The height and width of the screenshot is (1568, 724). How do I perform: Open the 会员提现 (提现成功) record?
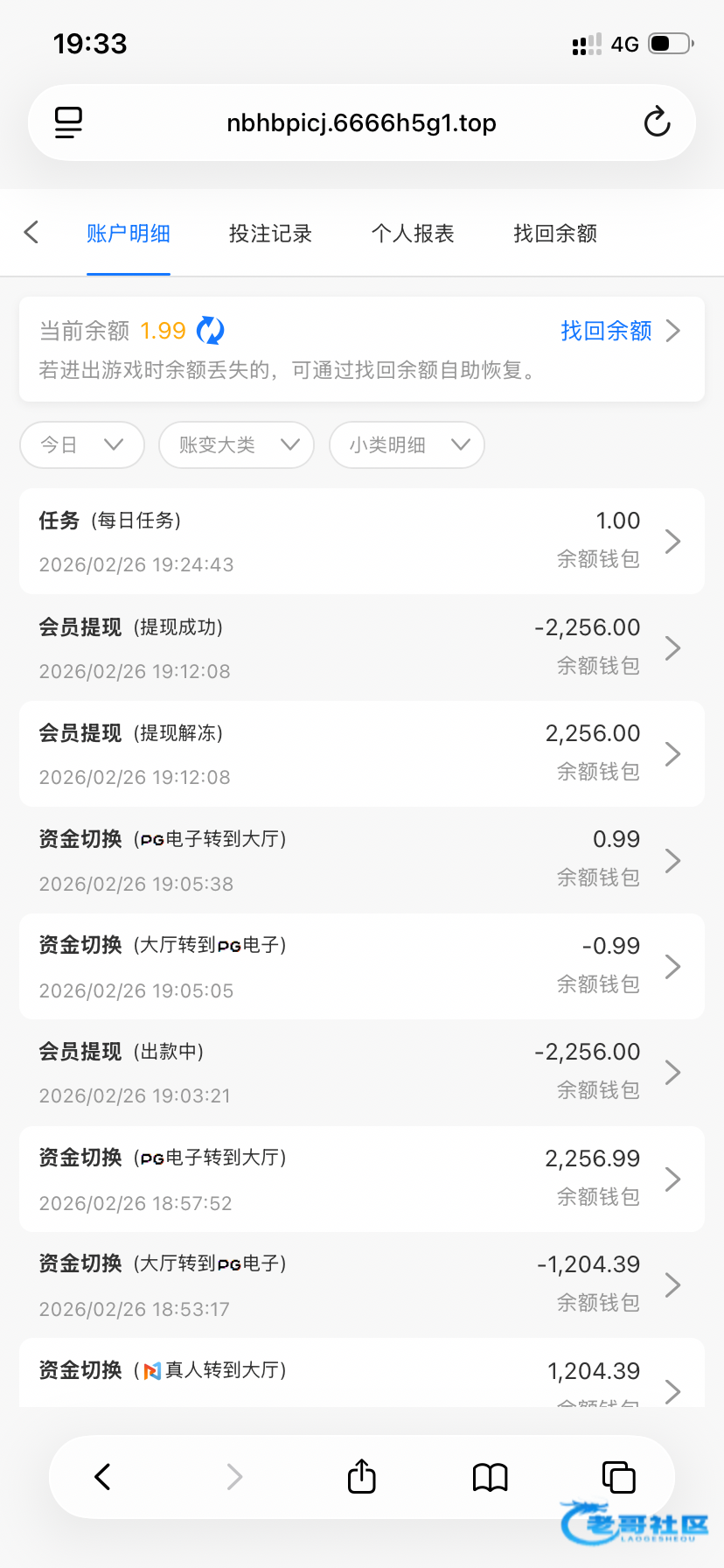(x=362, y=648)
